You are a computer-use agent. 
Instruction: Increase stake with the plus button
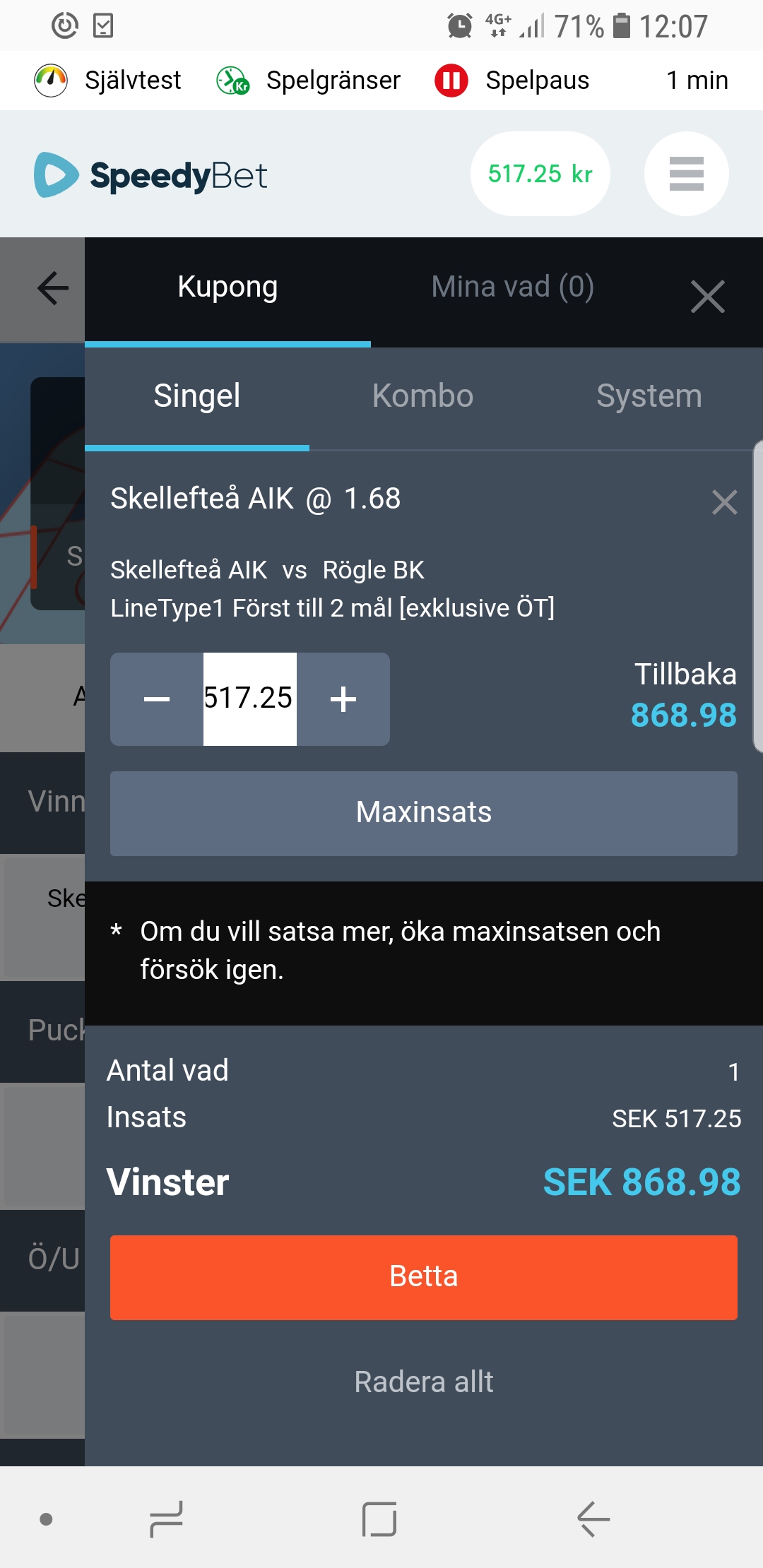coord(343,699)
